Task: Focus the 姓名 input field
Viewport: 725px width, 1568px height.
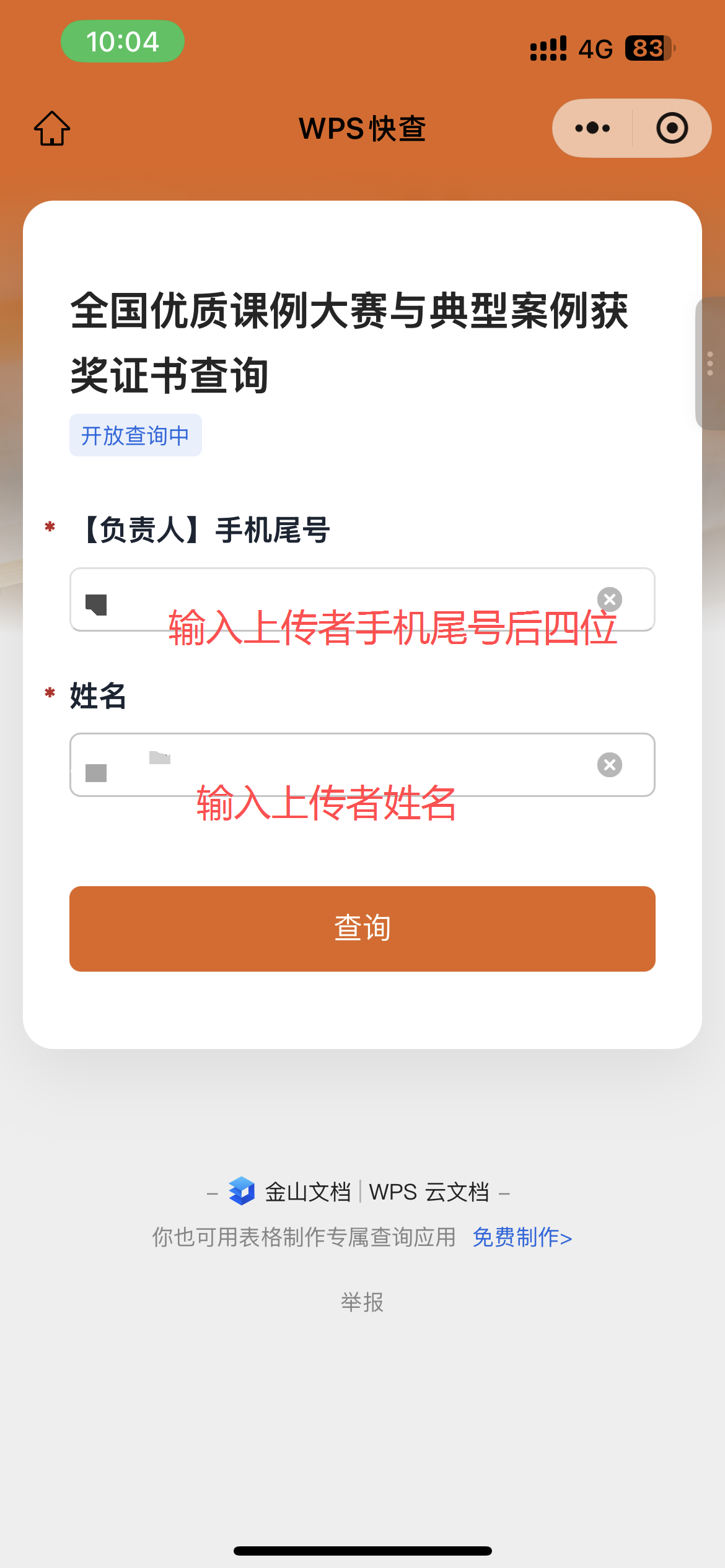Action: [x=335, y=765]
